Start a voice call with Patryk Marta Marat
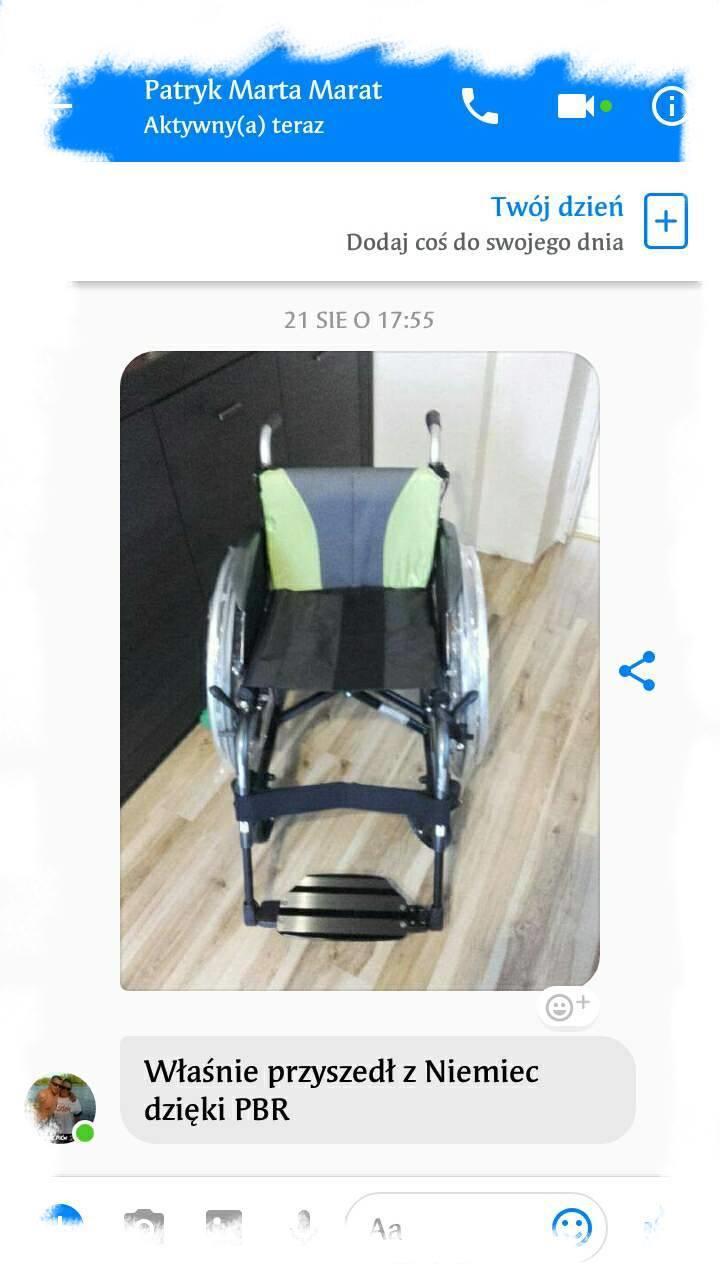720x1280 pixels. (x=479, y=106)
